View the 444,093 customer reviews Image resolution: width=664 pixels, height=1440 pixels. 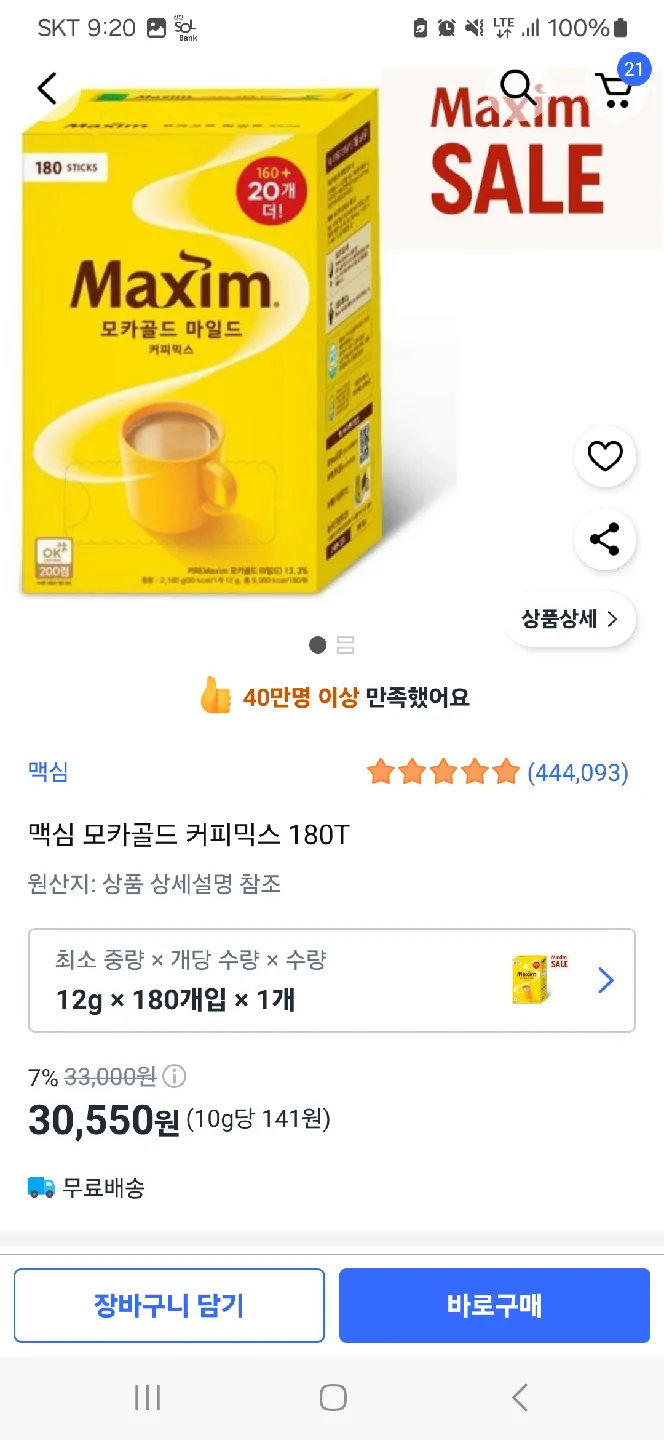point(577,772)
